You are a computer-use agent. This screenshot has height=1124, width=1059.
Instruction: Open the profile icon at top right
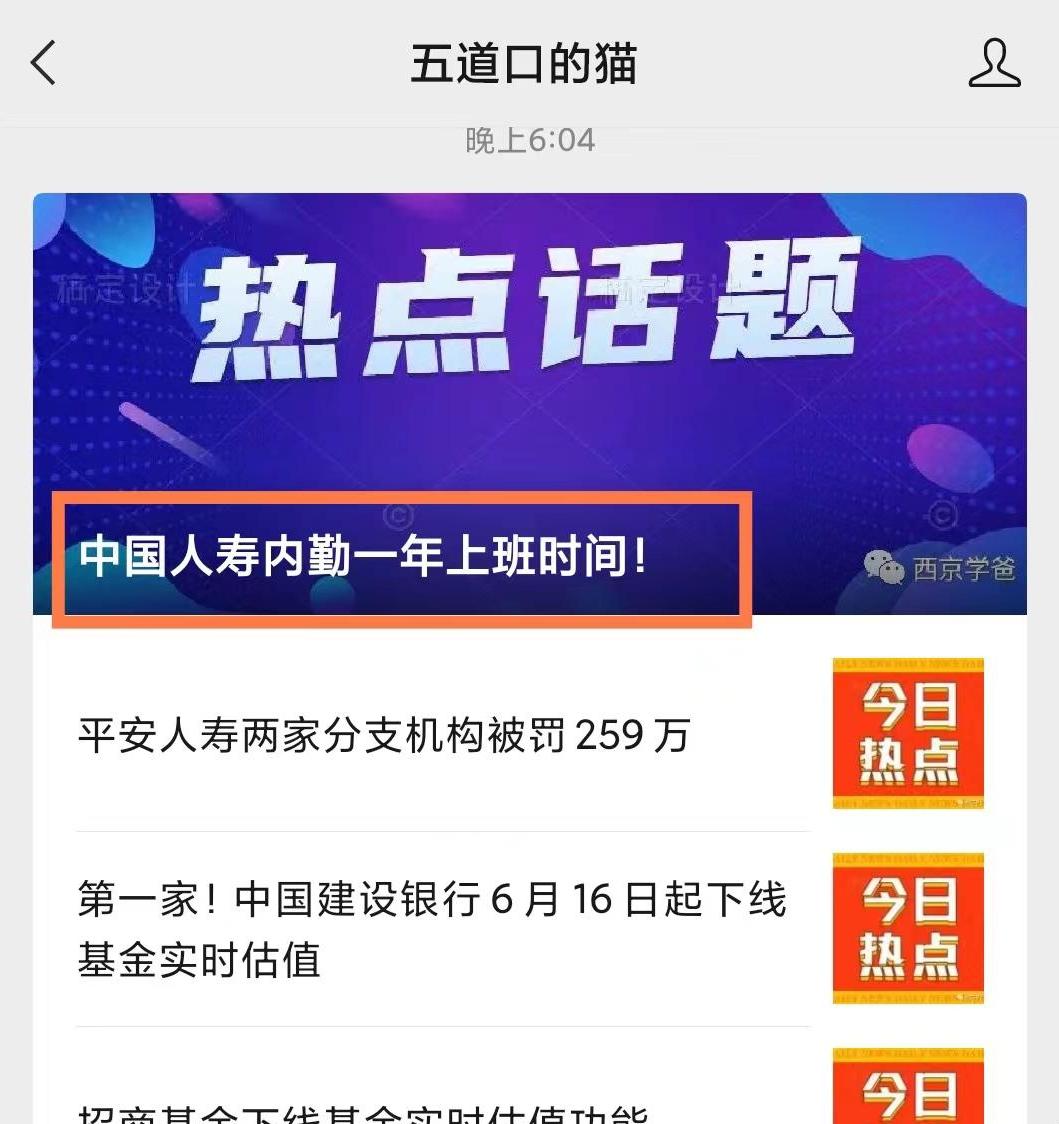pos(993,62)
